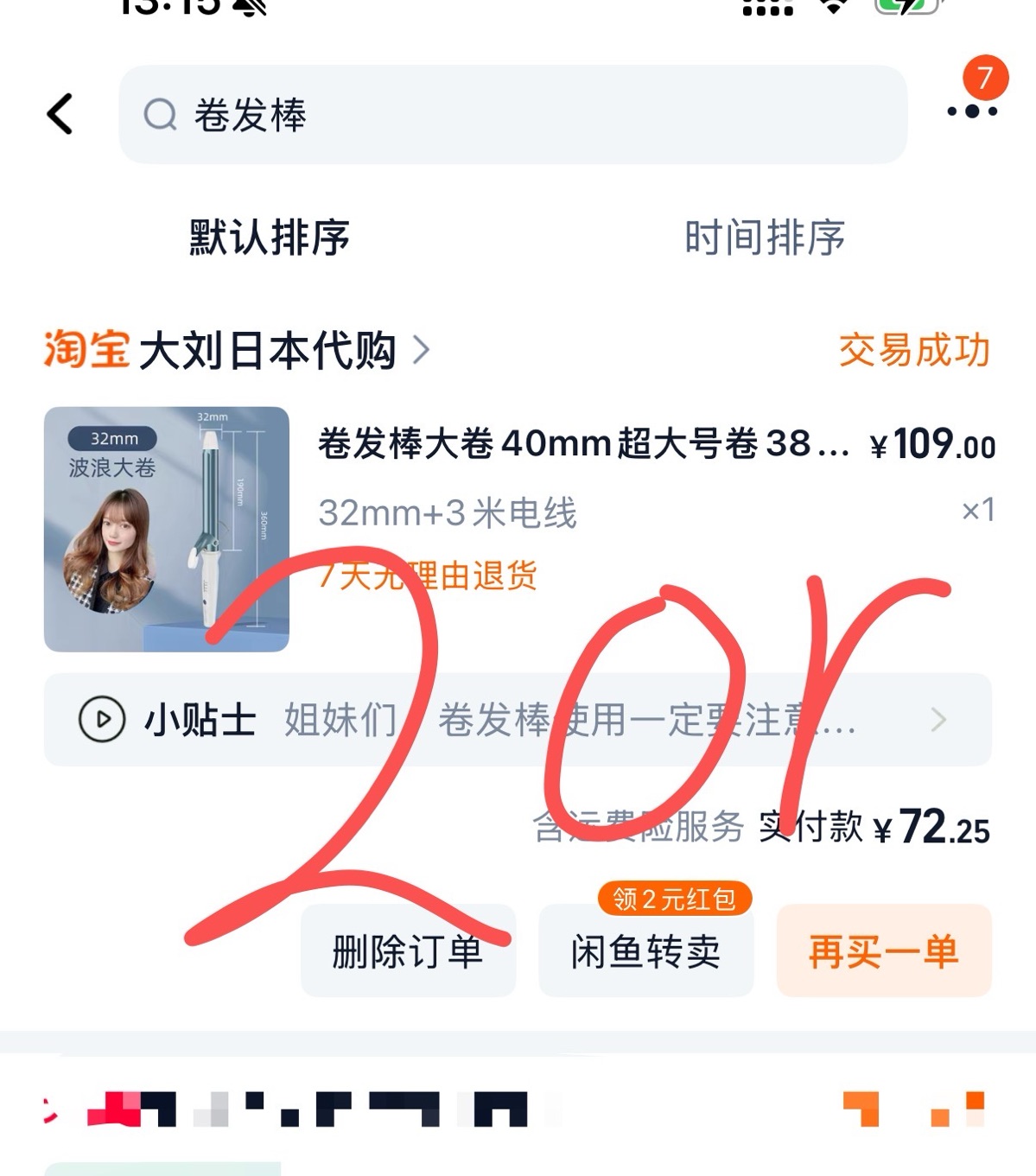Go back with the arrow icon
Viewport: 1036px width, 1176px height.
[60, 114]
